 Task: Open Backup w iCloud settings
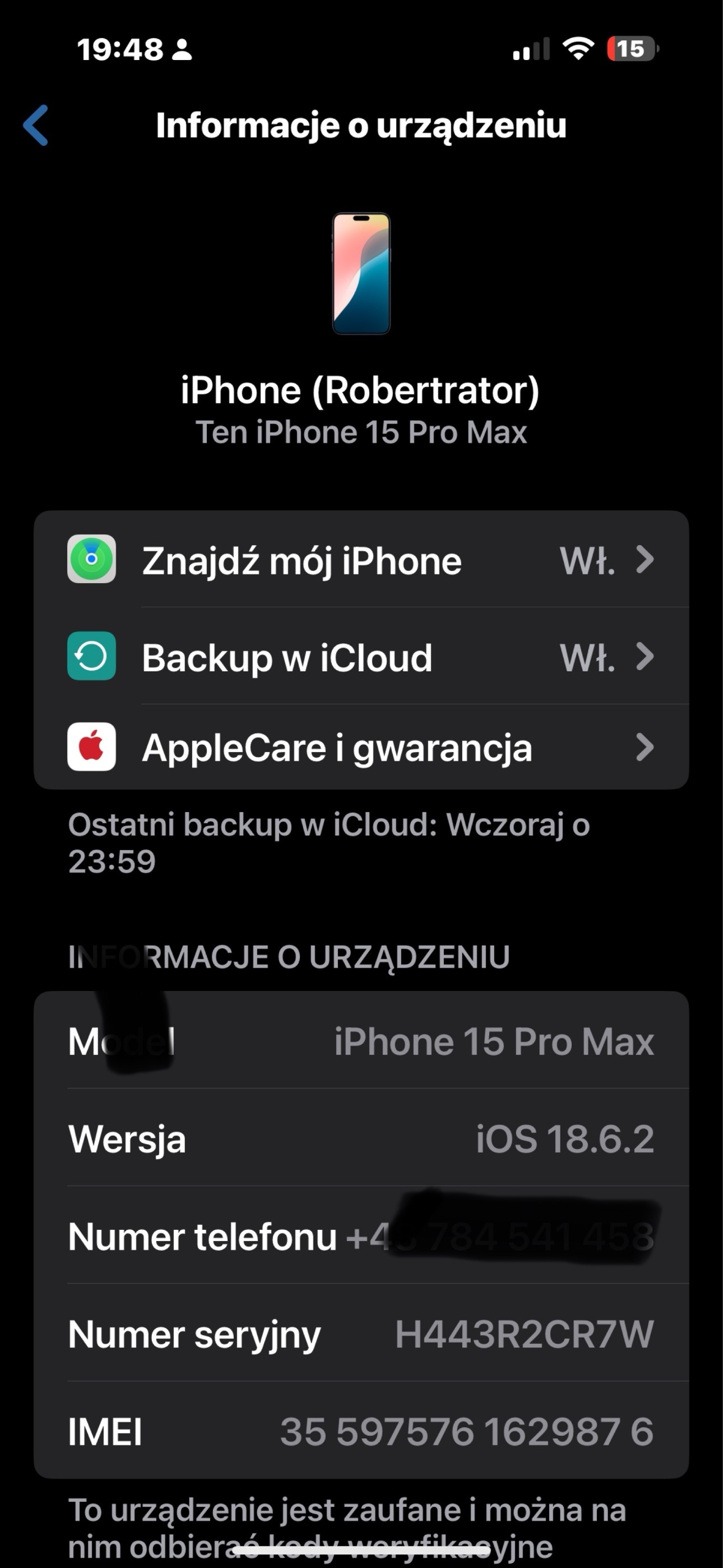click(361, 657)
